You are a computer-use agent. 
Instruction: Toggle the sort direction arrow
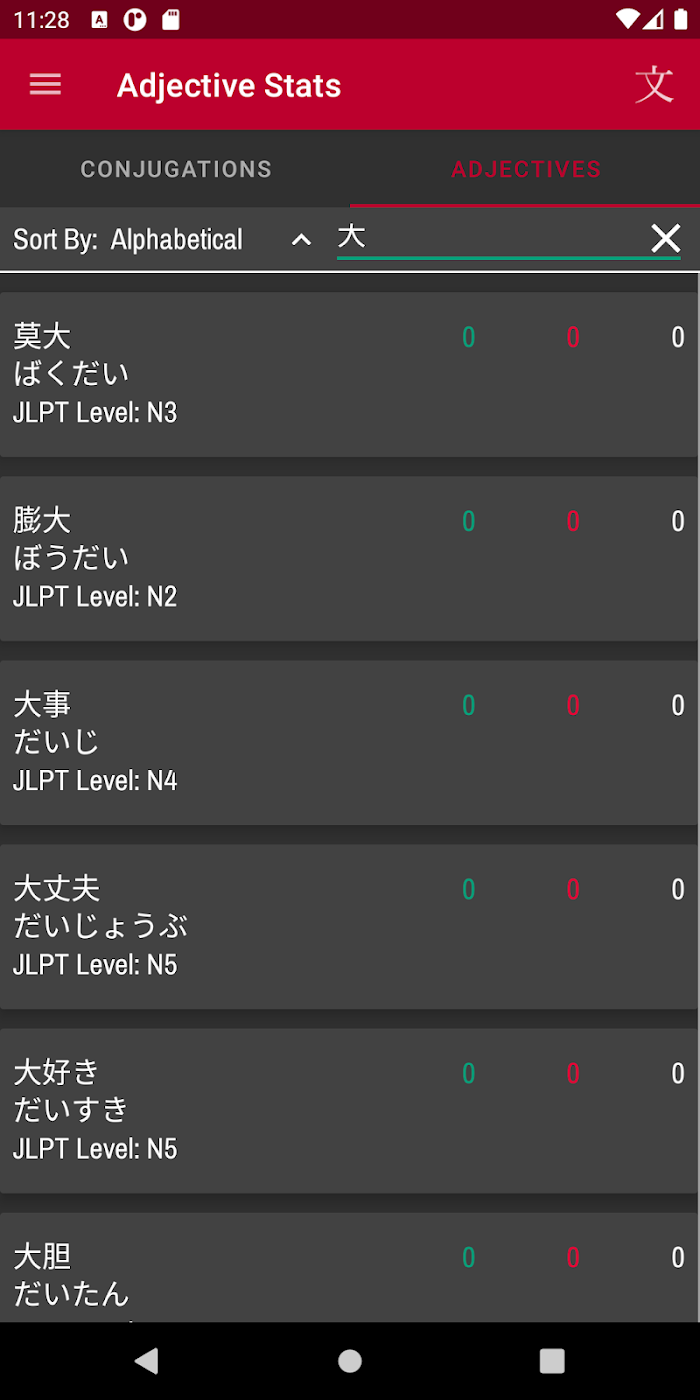tap(301, 240)
